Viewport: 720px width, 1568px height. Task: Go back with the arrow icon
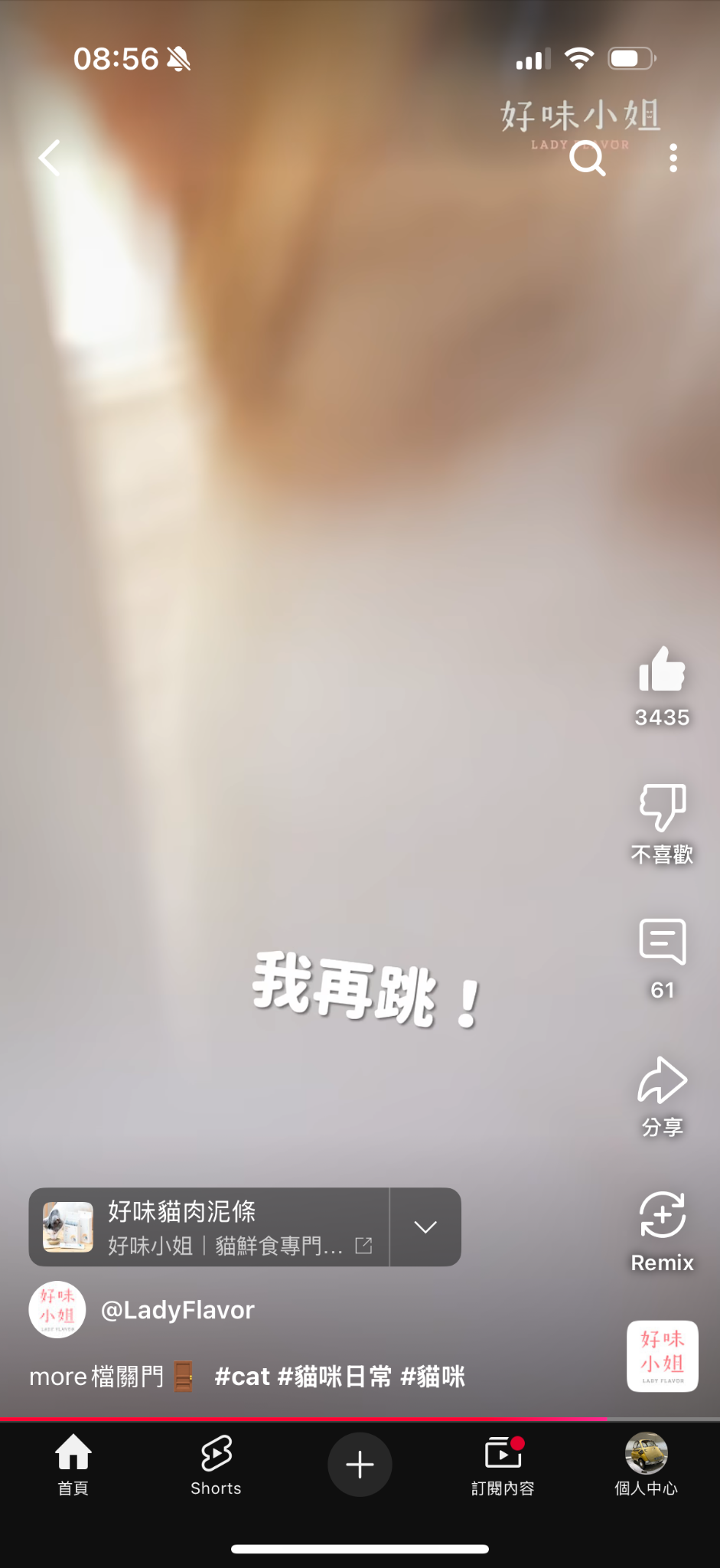[50, 158]
